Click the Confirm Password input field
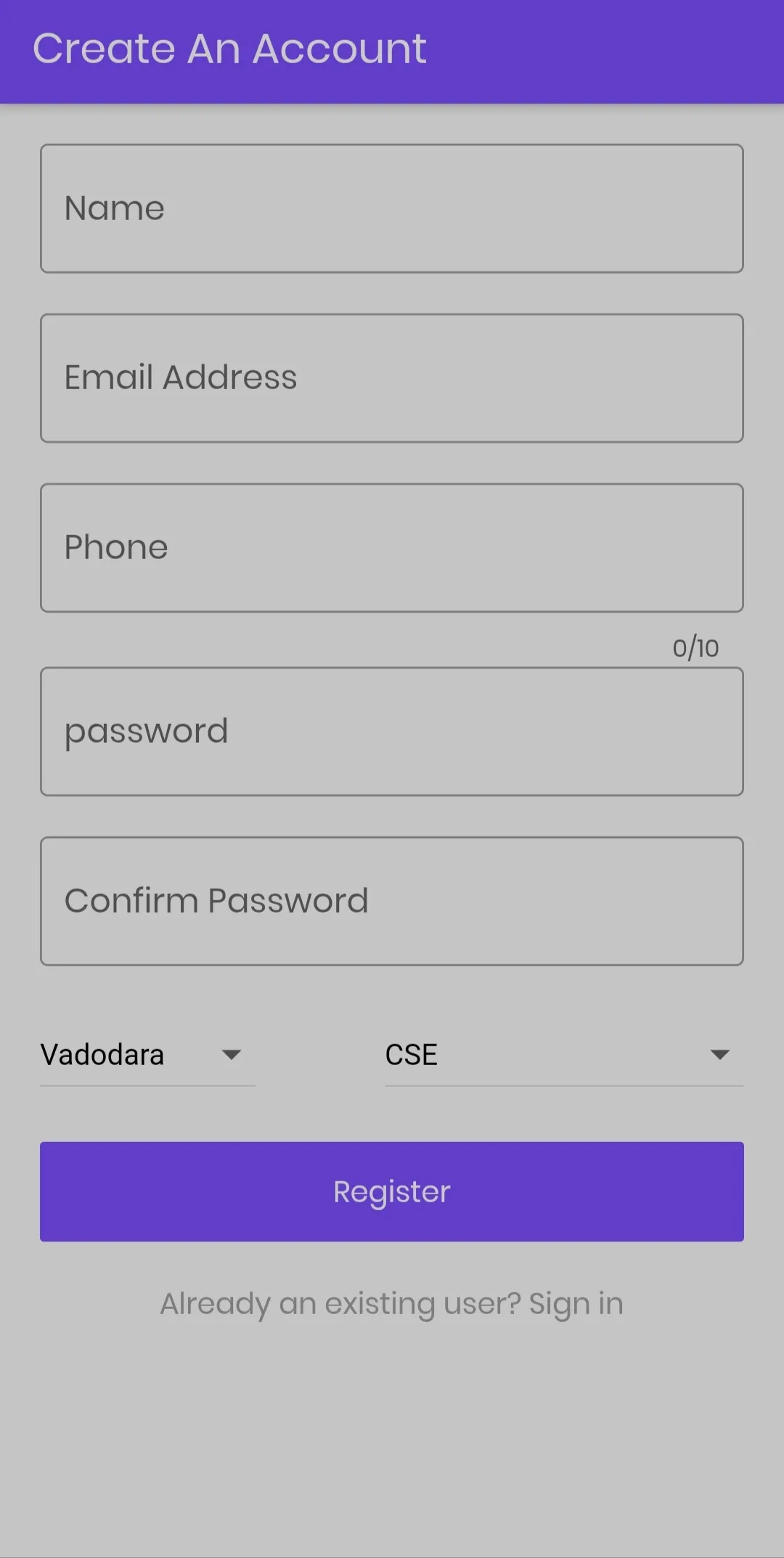 coord(392,901)
